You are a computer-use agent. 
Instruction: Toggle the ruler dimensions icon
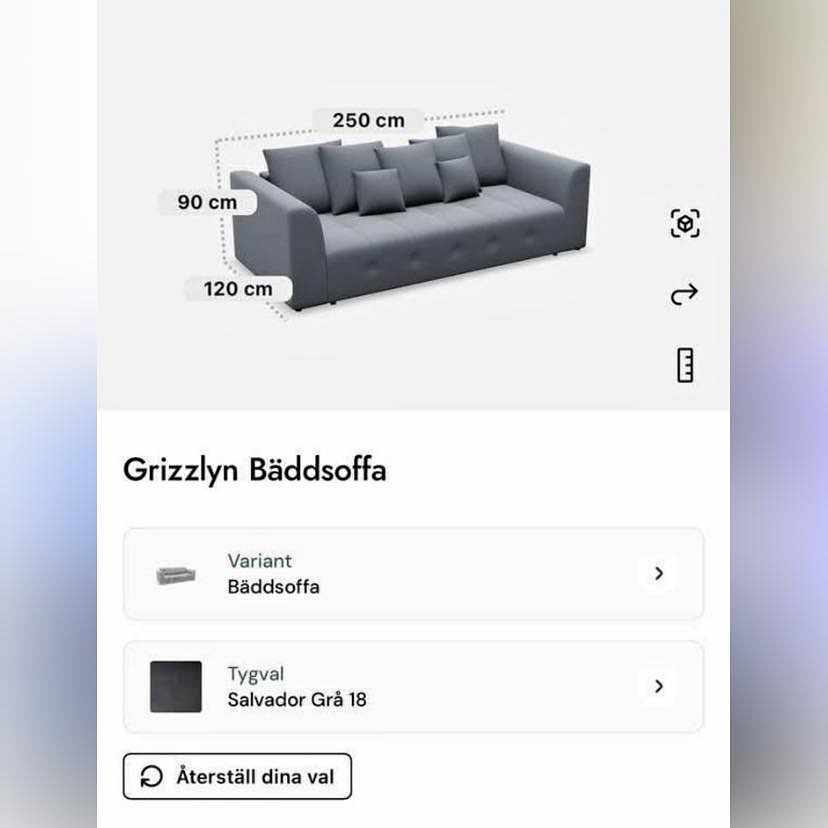(685, 365)
